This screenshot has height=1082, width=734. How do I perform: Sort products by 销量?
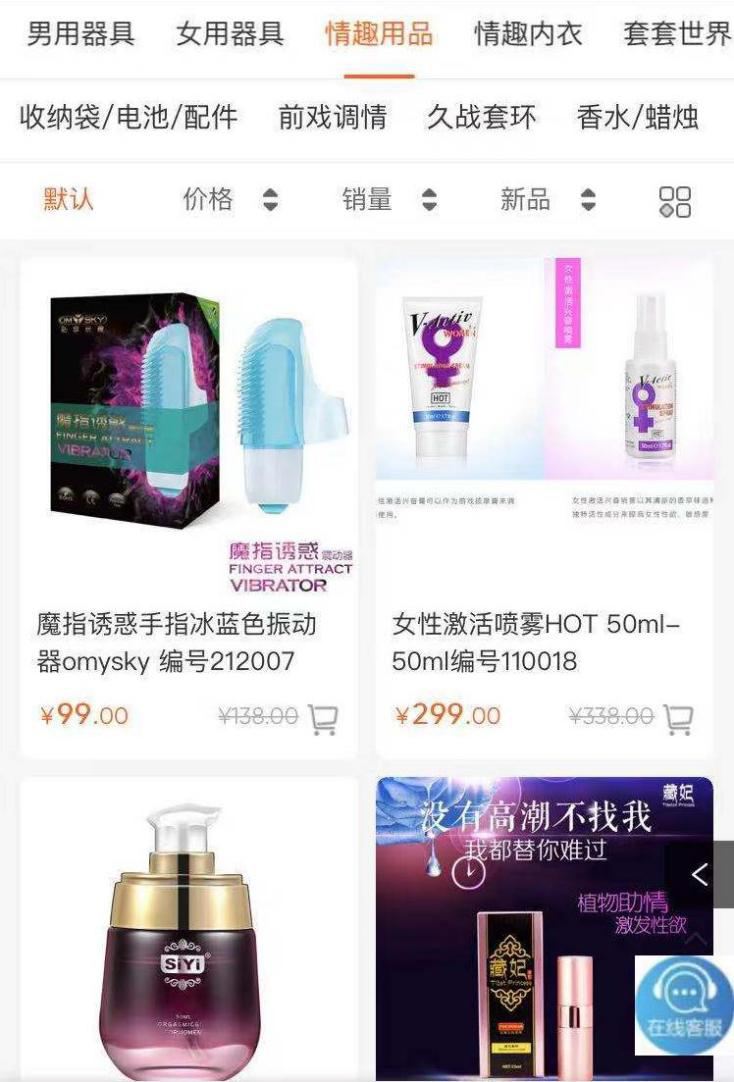(389, 200)
